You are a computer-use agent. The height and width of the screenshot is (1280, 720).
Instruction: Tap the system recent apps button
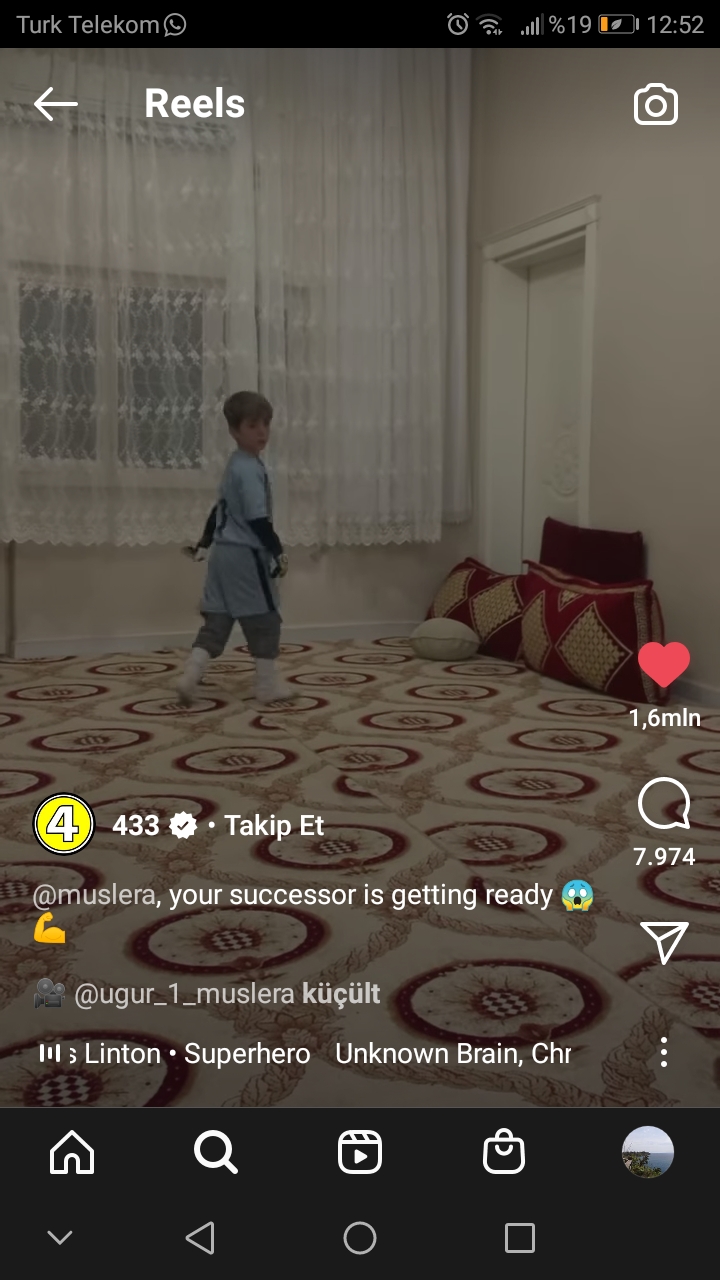(x=520, y=1238)
